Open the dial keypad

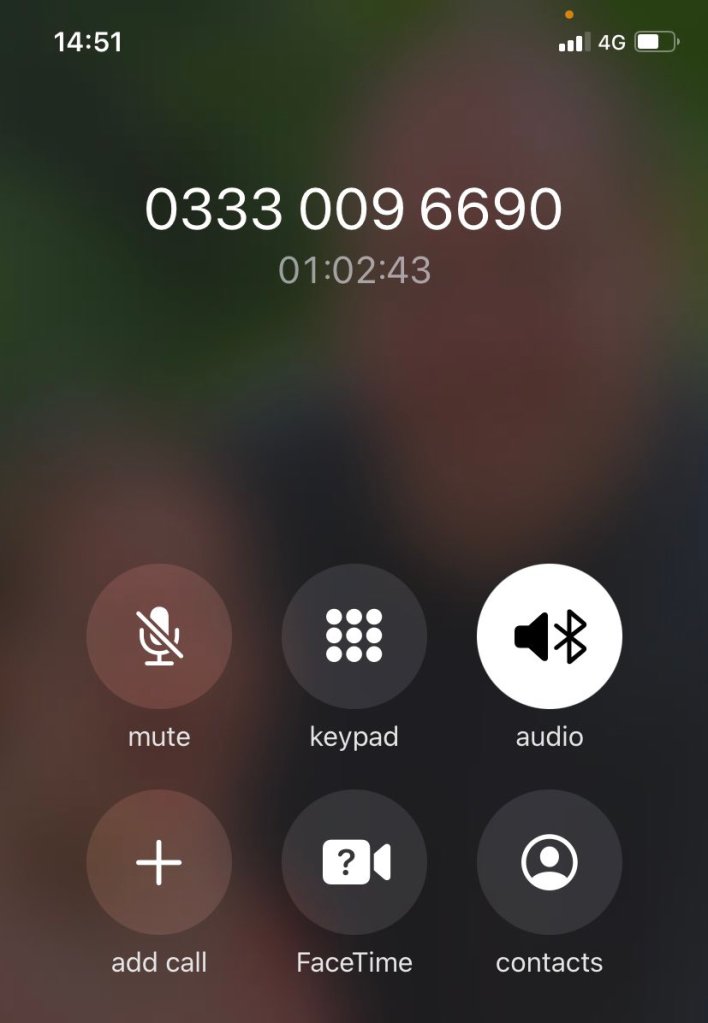click(x=354, y=636)
